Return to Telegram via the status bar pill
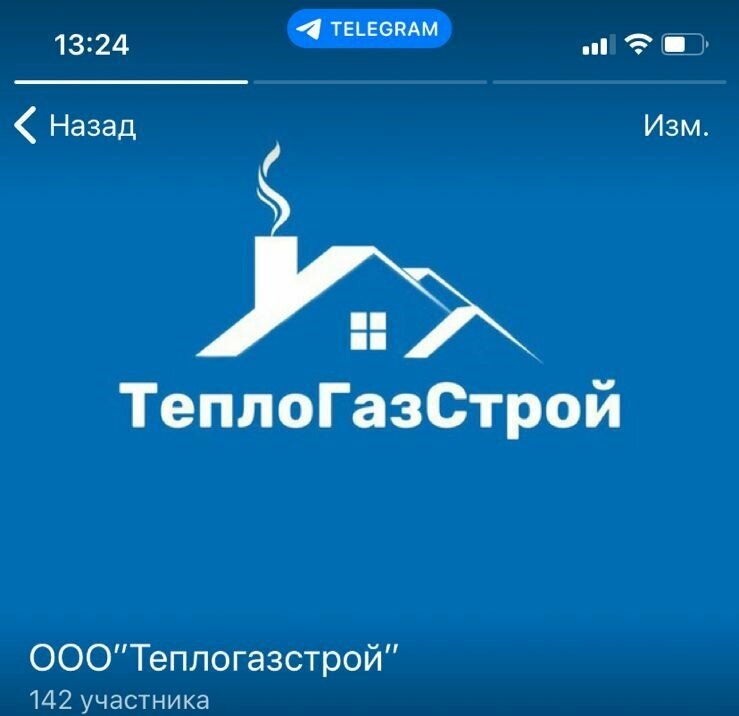 point(369,29)
